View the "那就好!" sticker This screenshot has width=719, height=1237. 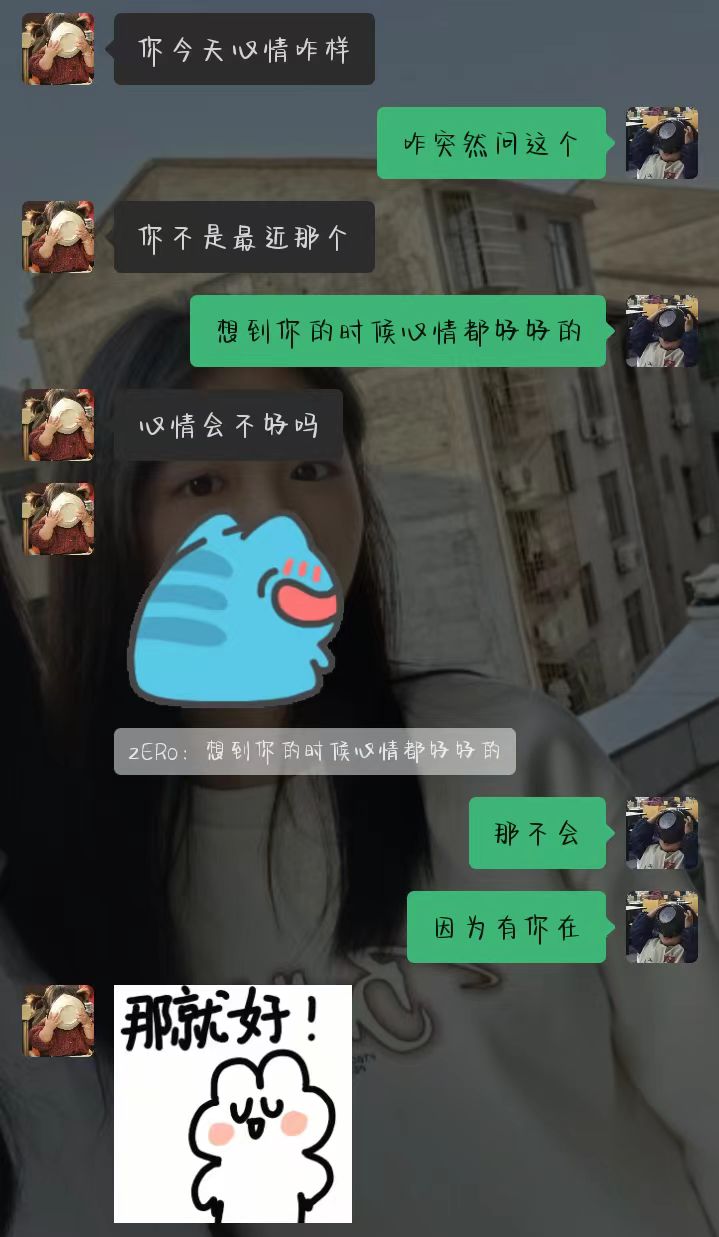click(x=233, y=1103)
